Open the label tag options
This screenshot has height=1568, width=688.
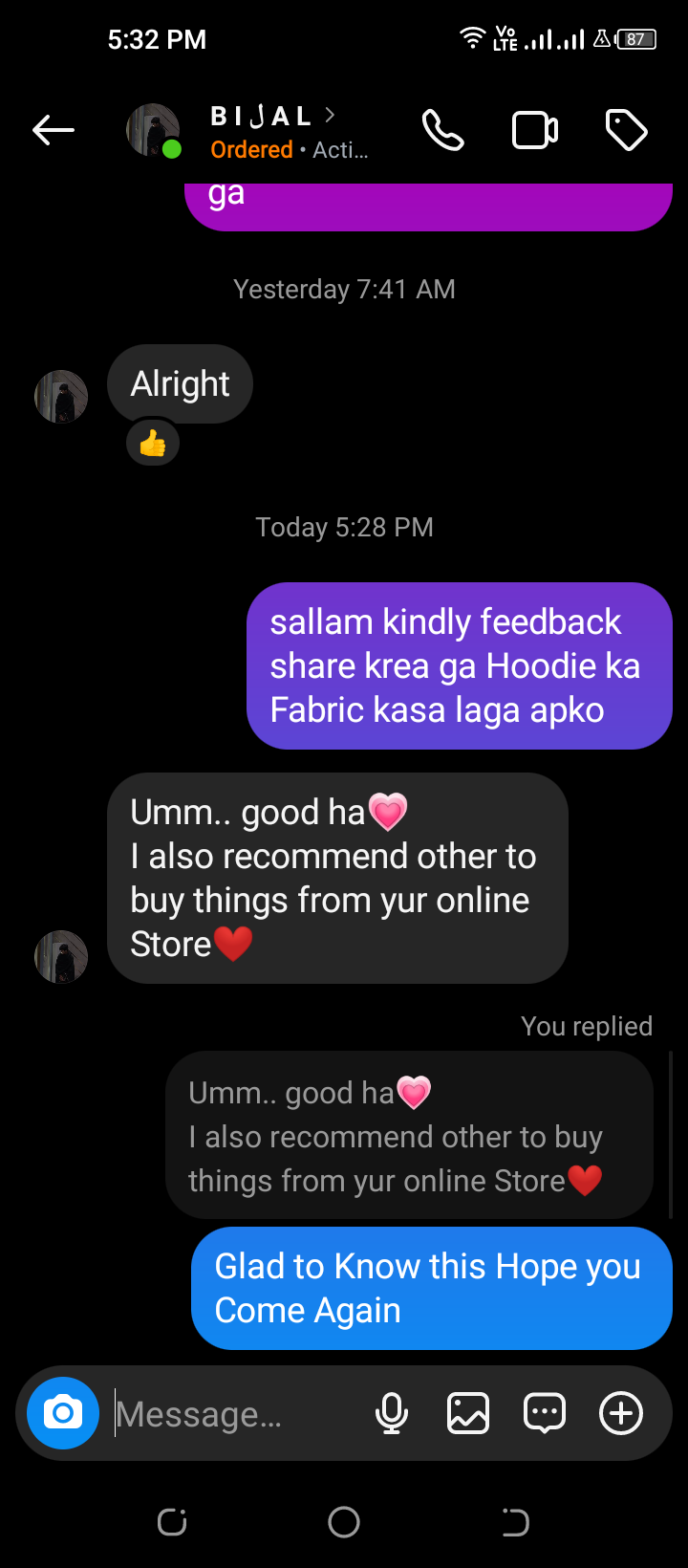(627, 130)
